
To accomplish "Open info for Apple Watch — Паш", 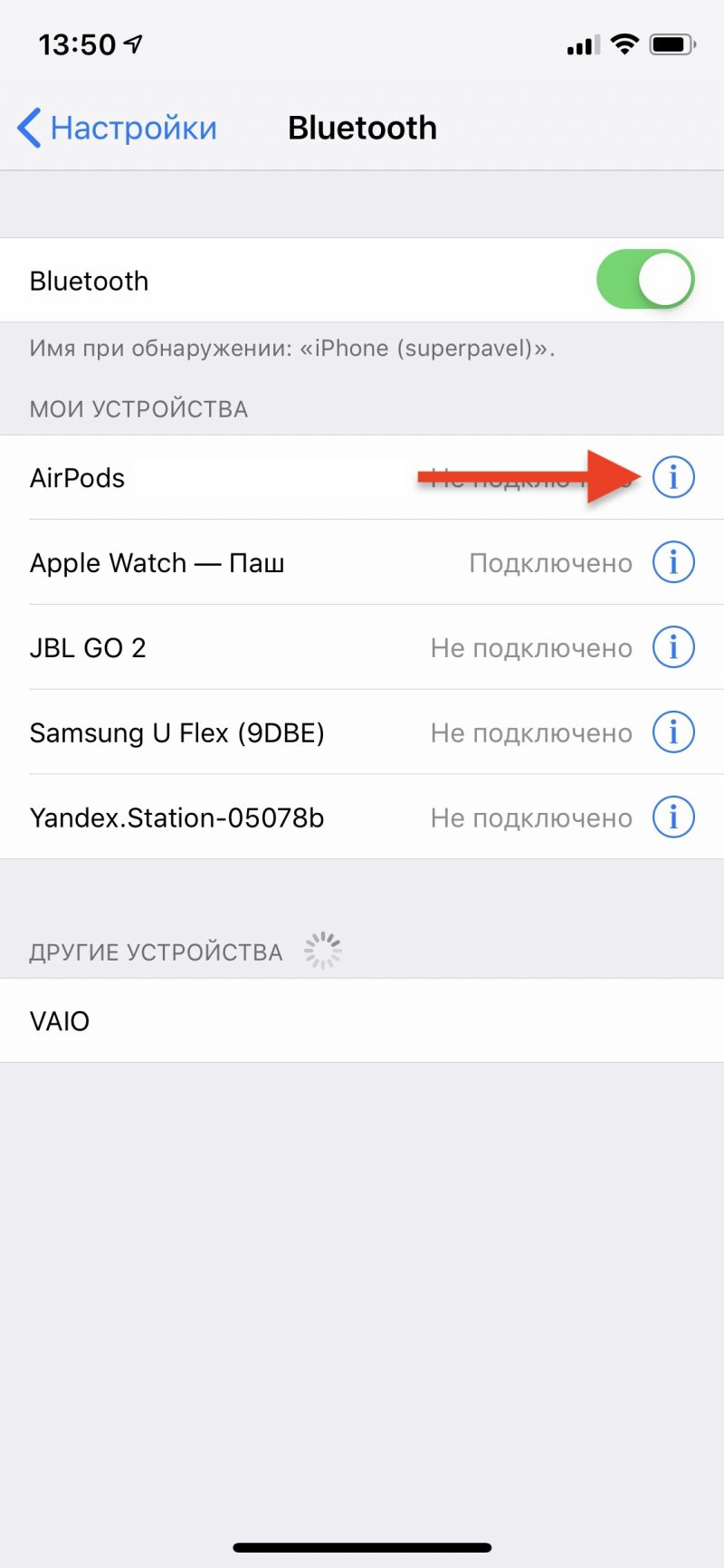I will (673, 562).
